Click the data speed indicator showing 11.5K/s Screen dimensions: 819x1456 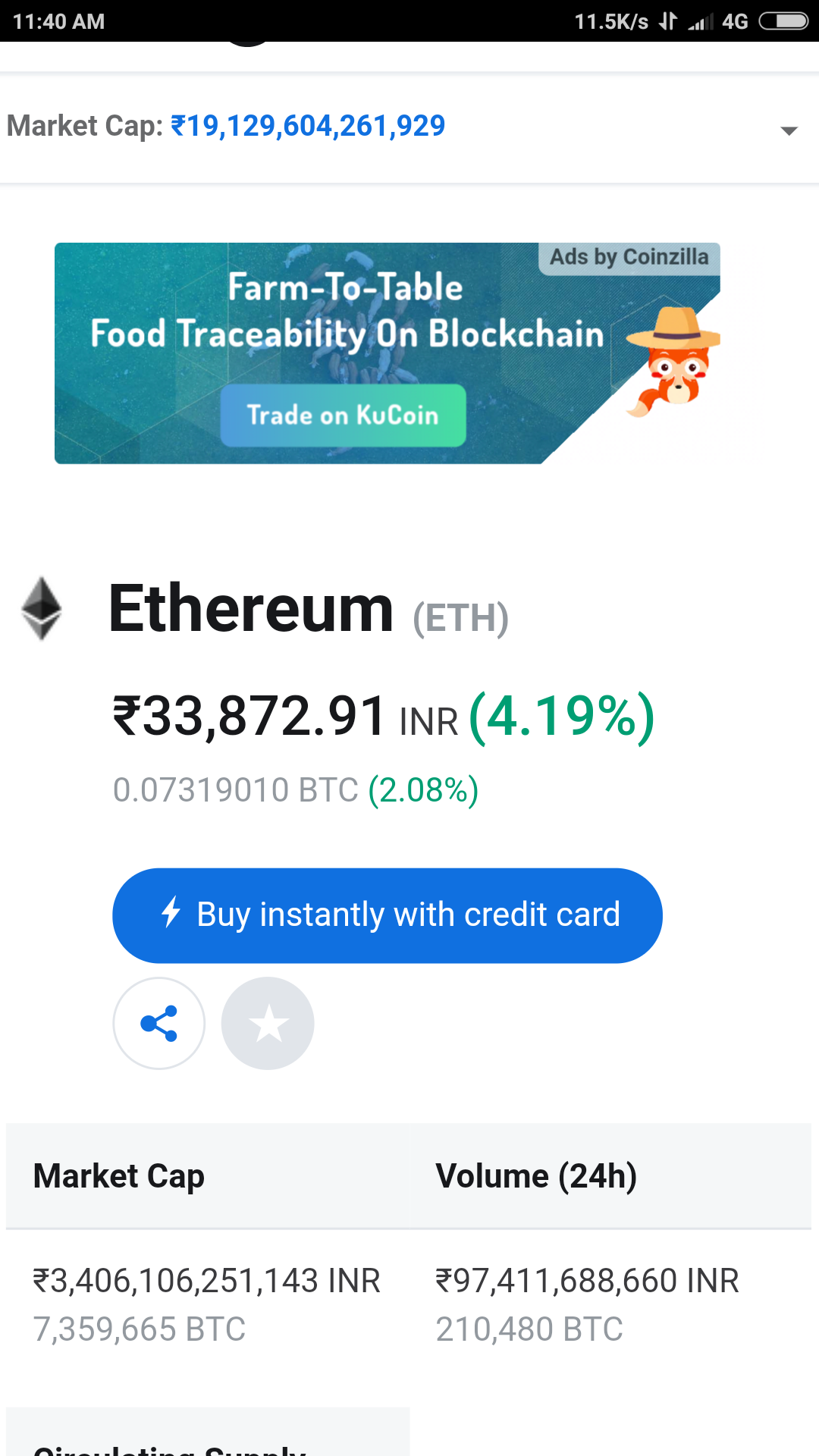(x=611, y=22)
